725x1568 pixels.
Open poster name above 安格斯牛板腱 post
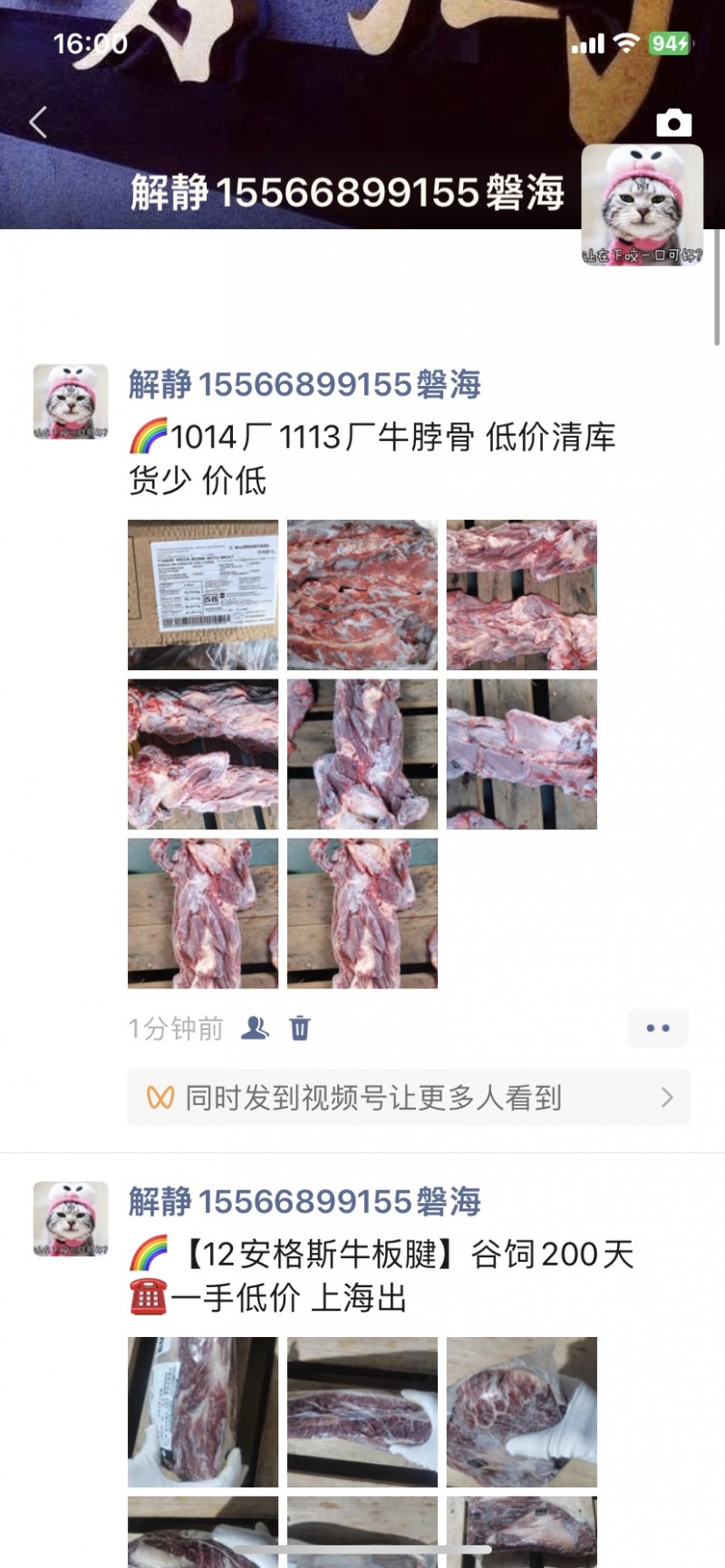304,1202
